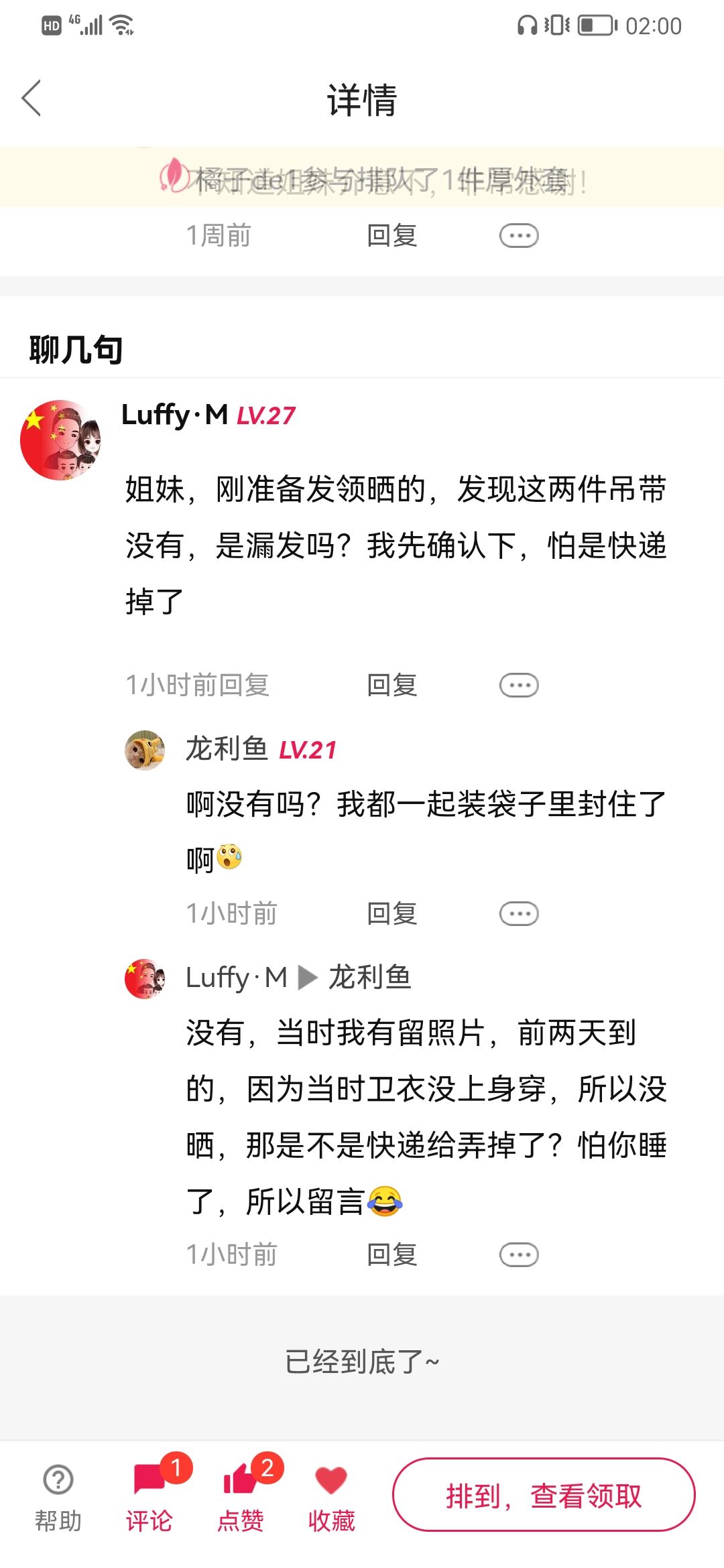Reply to the comment posted 1周前

click(392, 236)
